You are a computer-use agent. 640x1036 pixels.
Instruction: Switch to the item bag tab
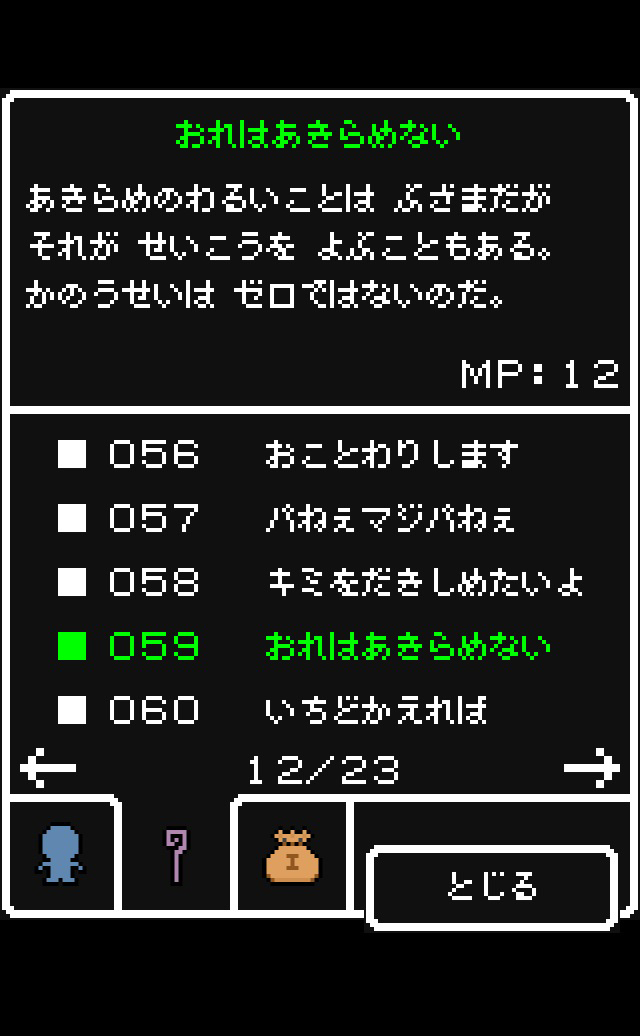click(291, 857)
